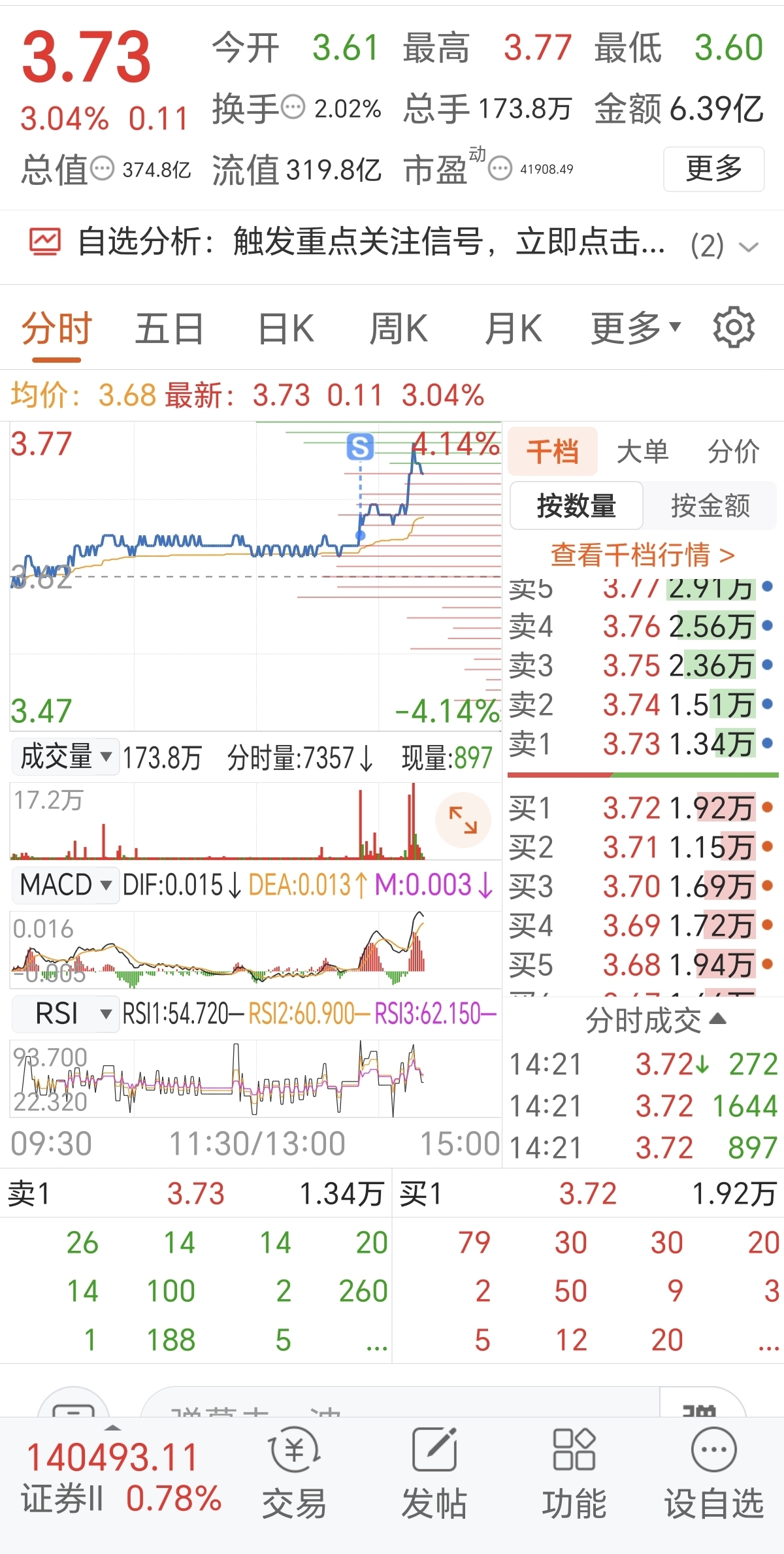
Task: Open the MACD indicator dropdown
Action: pyautogui.click(x=65, y=885)
